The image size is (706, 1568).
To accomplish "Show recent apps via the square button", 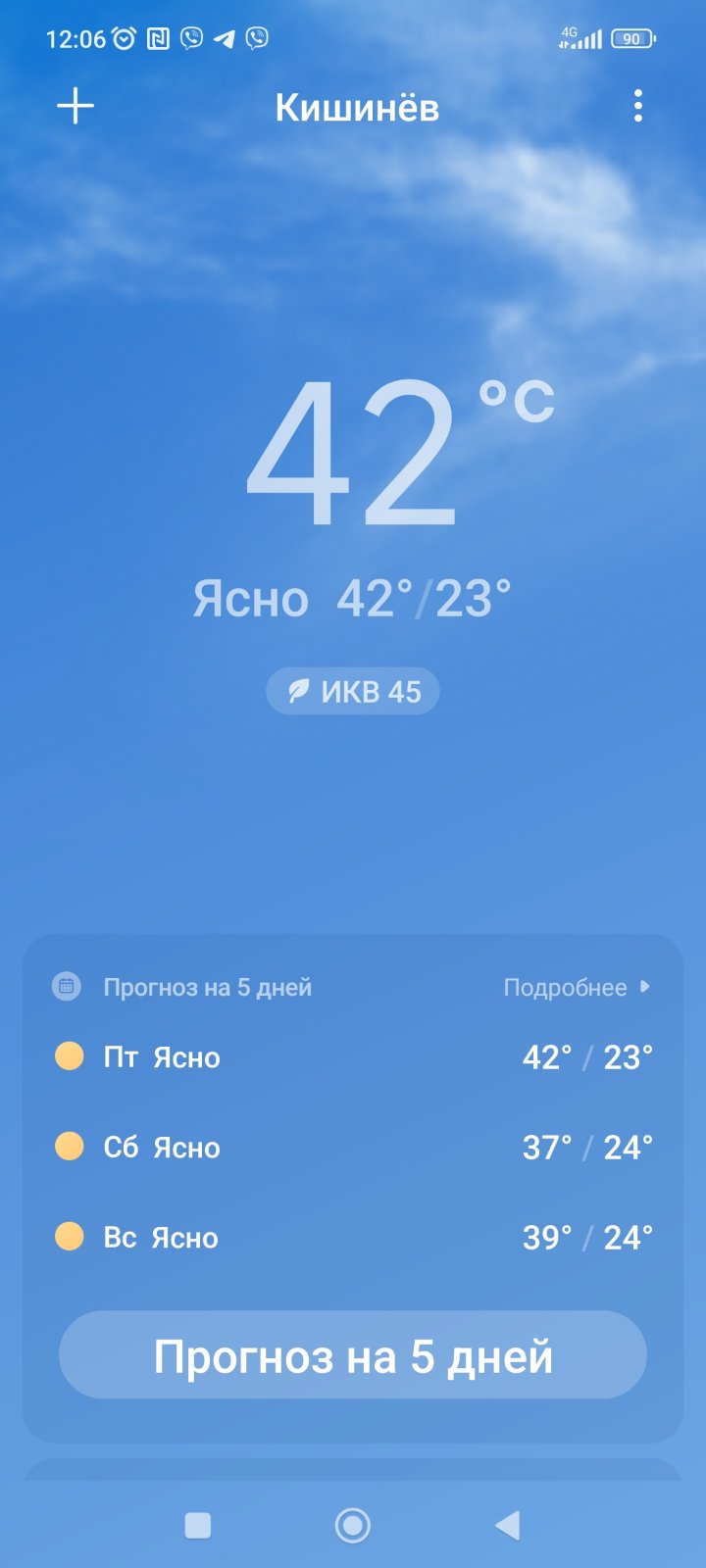I will click(198, 1525).
